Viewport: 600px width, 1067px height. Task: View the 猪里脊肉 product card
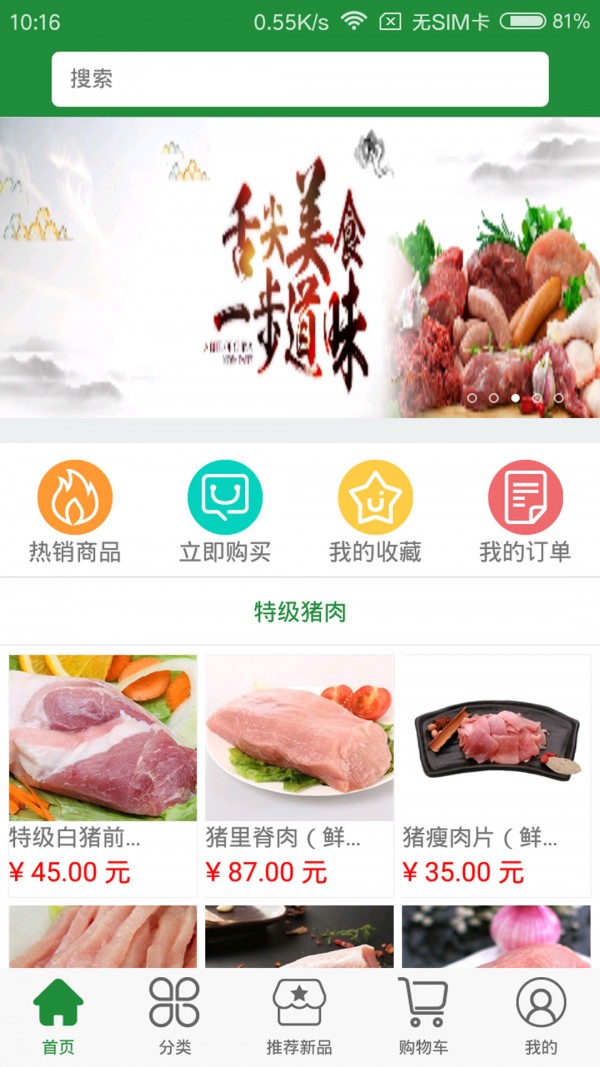(x=300, y=770)
